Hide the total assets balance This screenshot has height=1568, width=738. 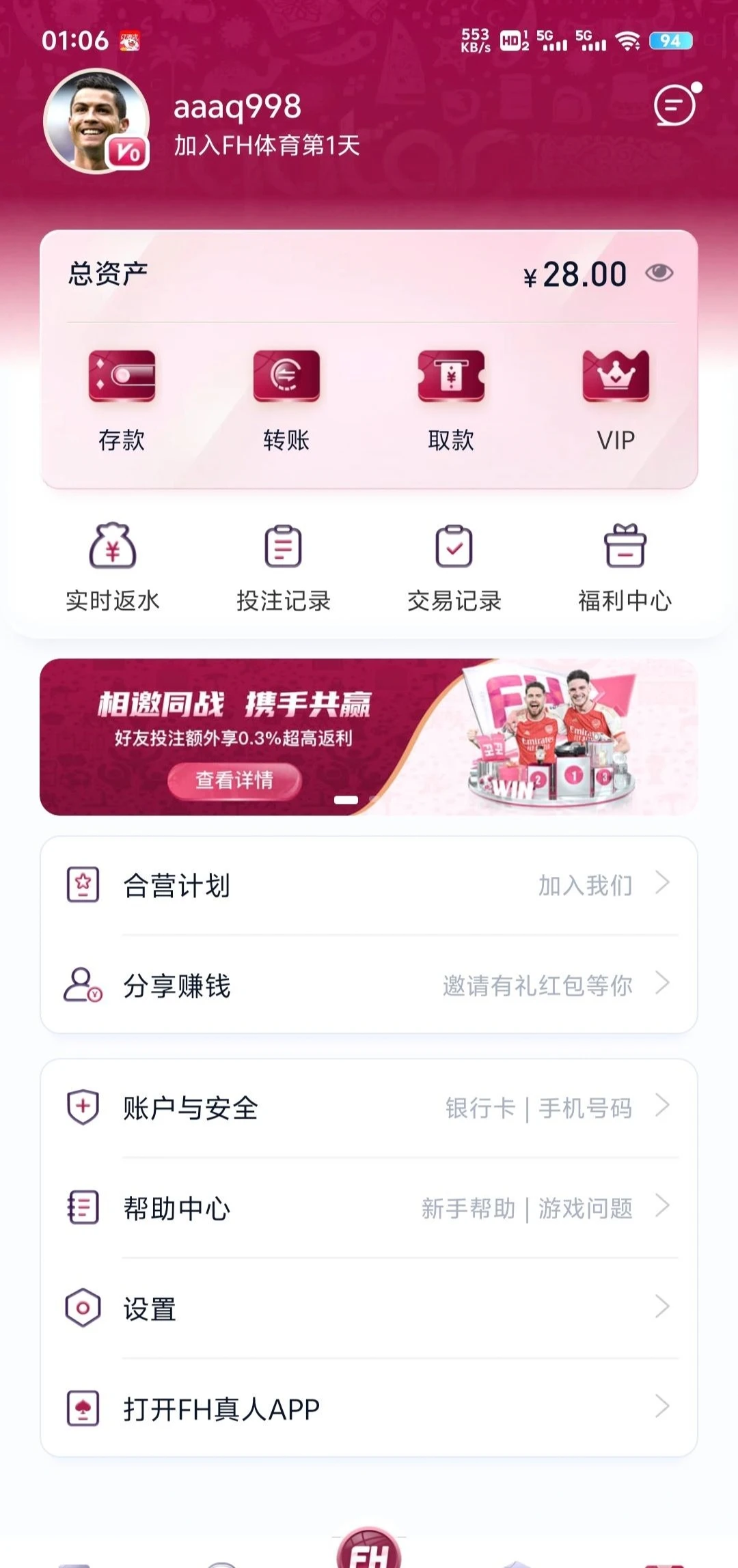[659, 273]
